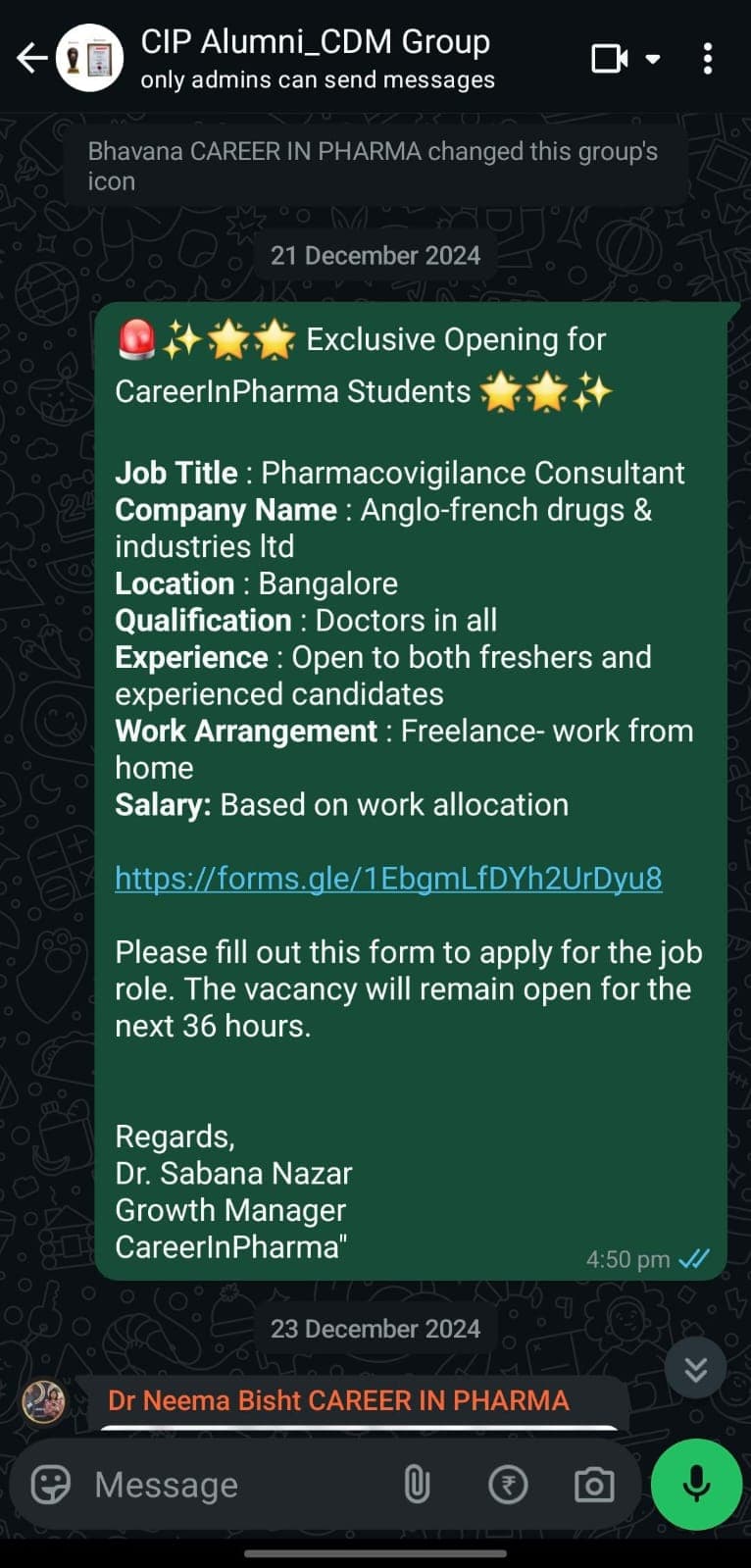Focus the Message text field
751x1568 pixels.
pyautogui.click(x=235, y=1485)
